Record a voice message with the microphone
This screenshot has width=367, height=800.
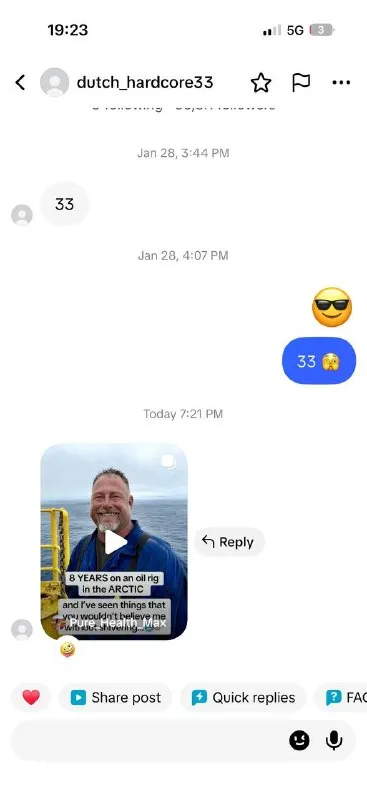[334, 740]
